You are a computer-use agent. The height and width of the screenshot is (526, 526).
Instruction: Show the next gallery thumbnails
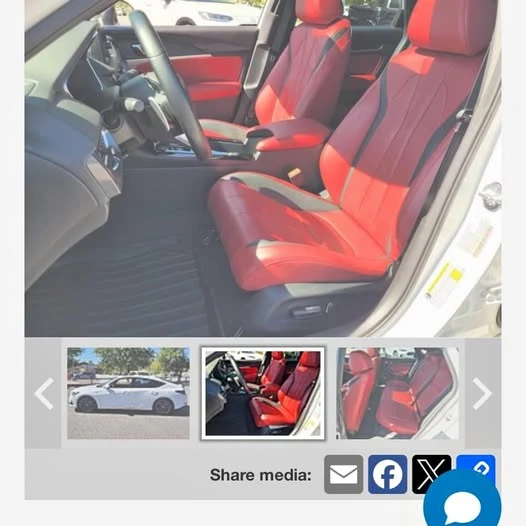(482, 393)
